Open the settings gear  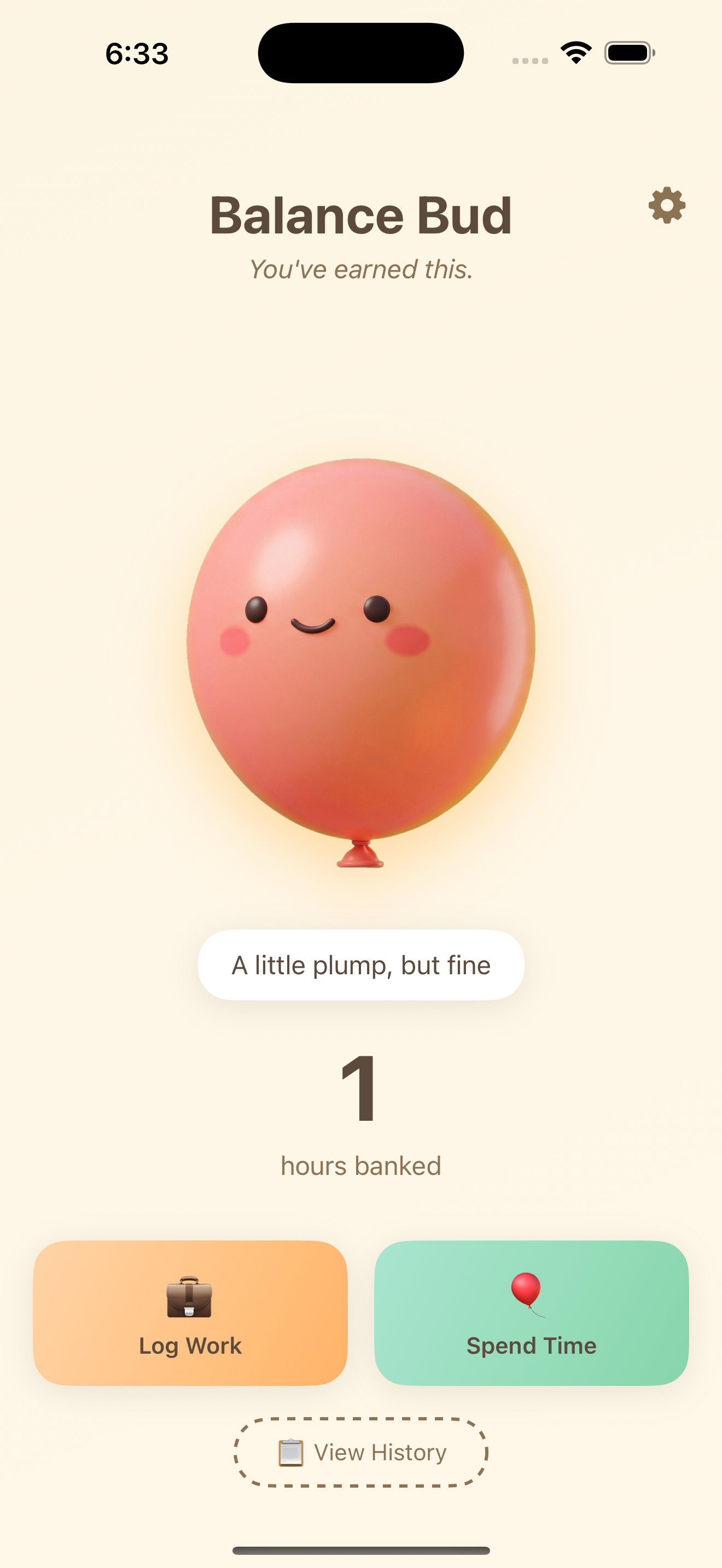tap(667, 205)
